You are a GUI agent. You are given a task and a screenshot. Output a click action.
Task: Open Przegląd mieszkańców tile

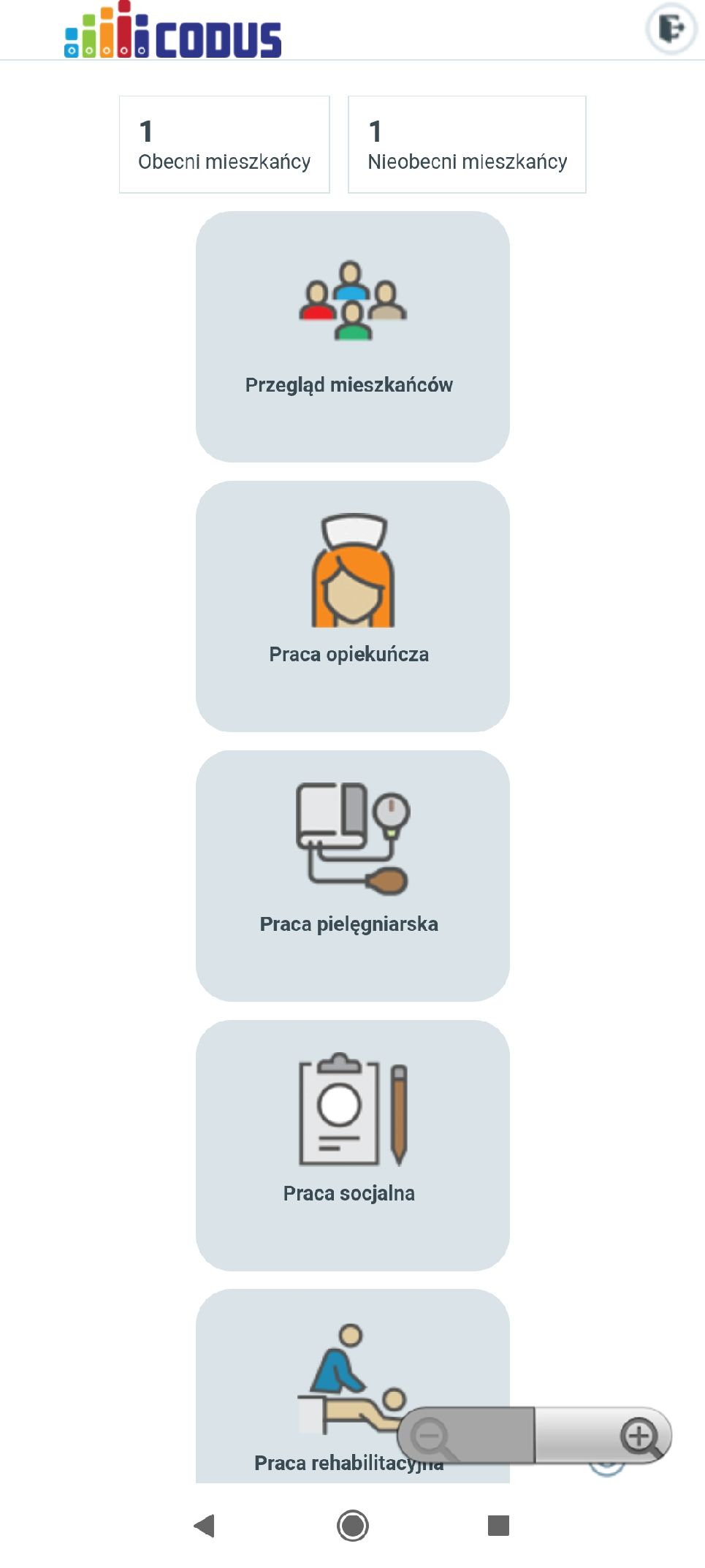(352, 337)
